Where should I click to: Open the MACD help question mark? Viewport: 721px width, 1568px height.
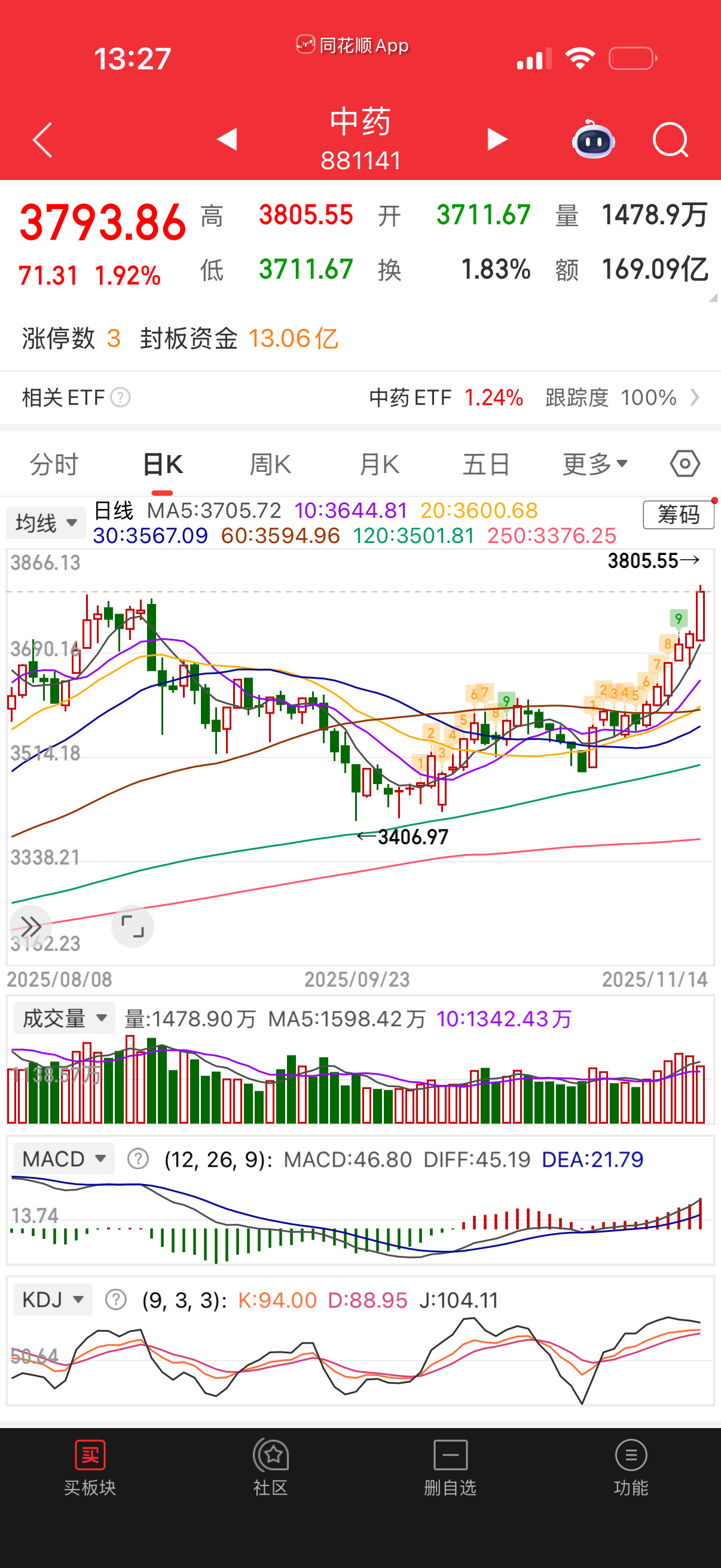[x=139, y=1158]
